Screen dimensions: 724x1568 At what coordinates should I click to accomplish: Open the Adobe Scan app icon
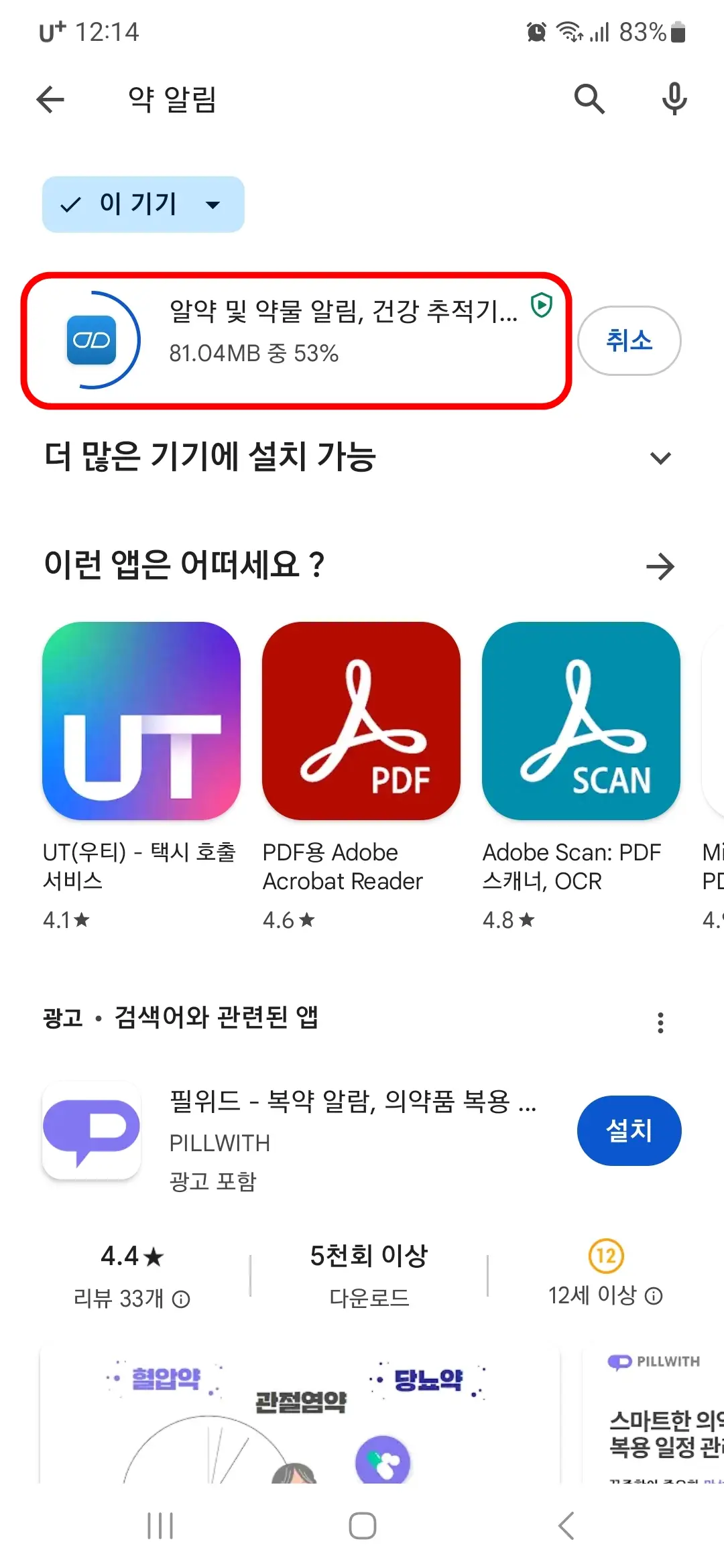click(x=580, y=724)
